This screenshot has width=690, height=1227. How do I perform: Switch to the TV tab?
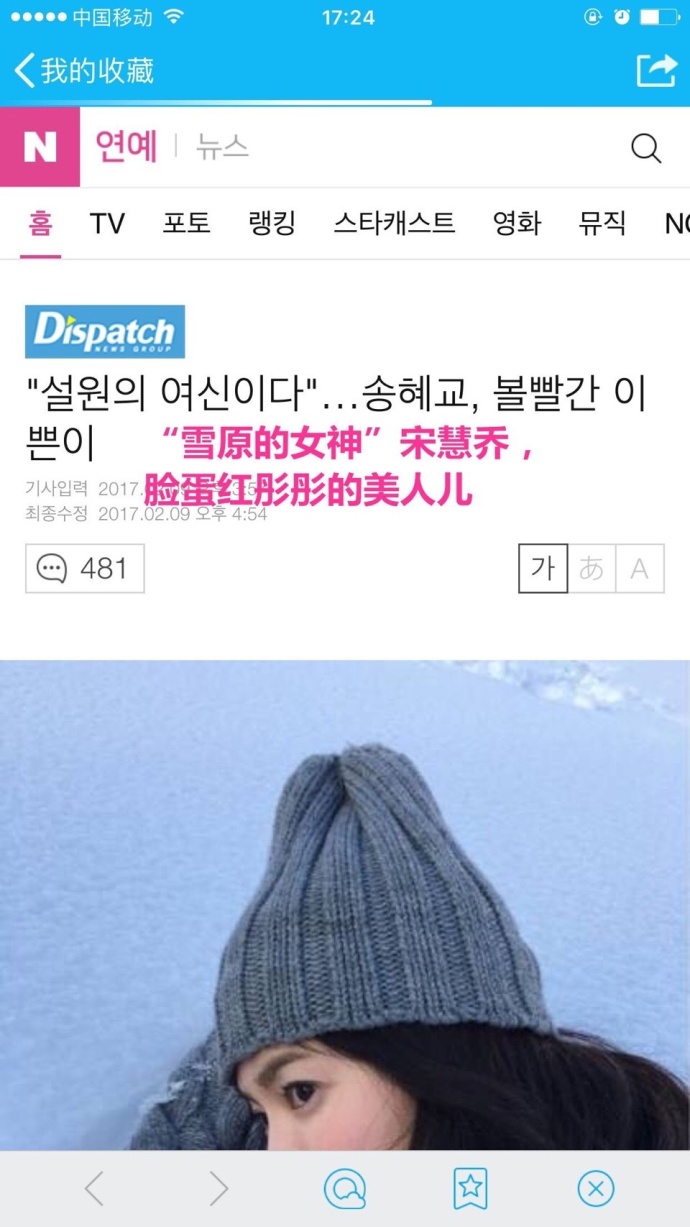pos(107,222)
